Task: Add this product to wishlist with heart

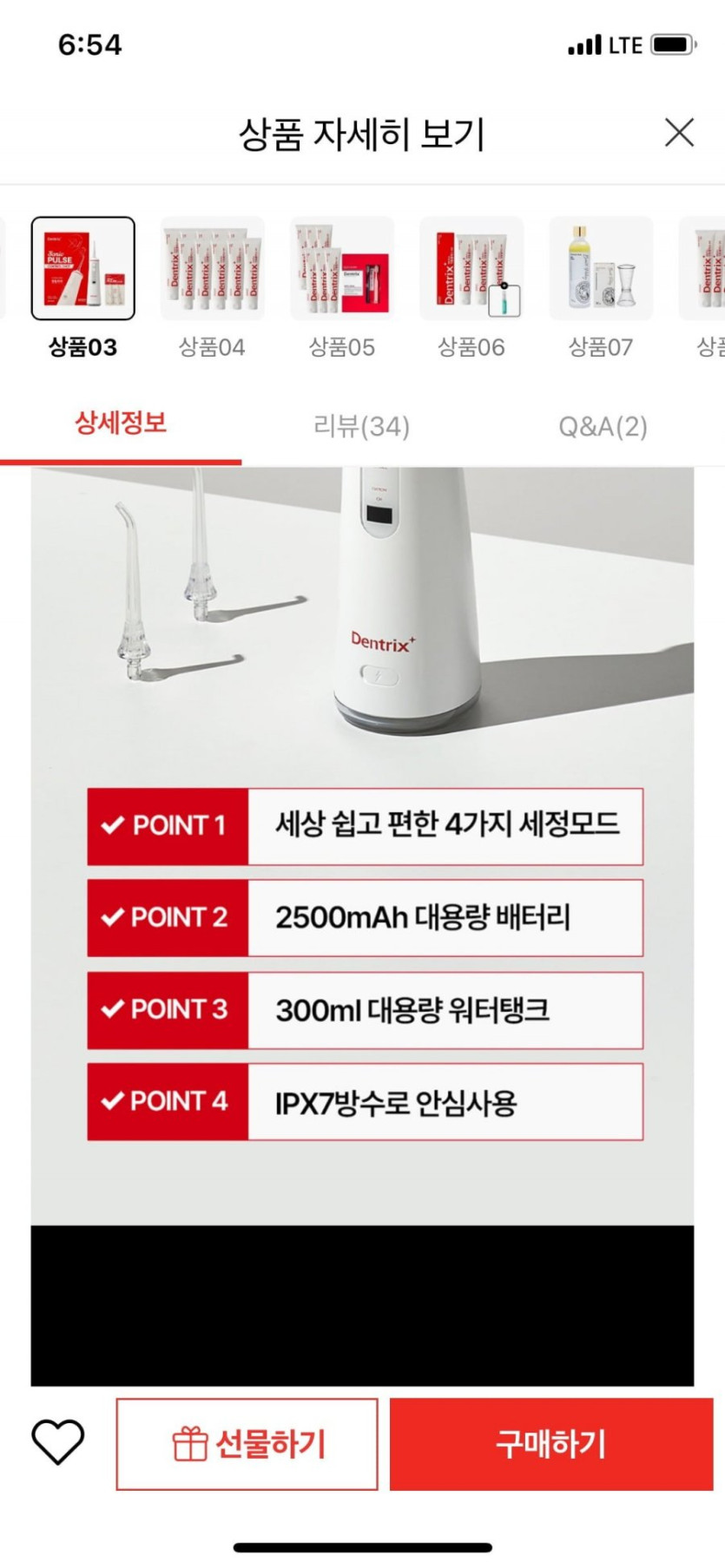Action: [x=57, y=1443]
